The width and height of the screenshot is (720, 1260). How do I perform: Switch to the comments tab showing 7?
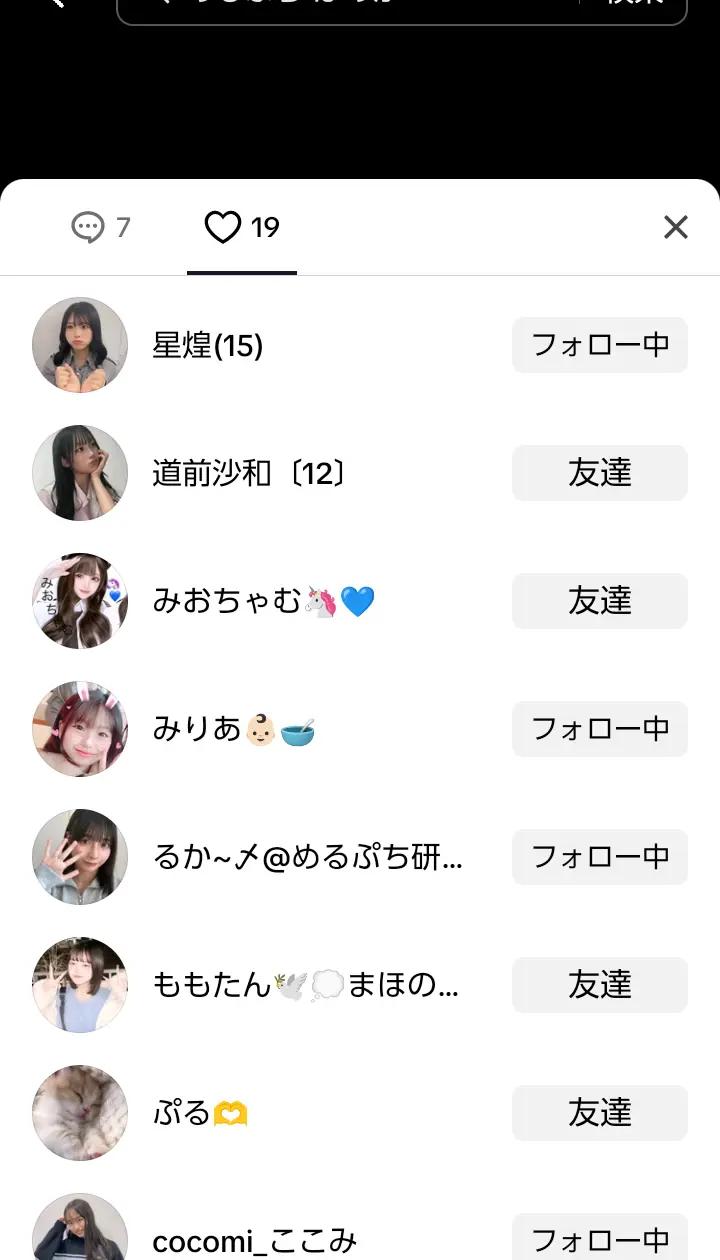pos(101,228)
